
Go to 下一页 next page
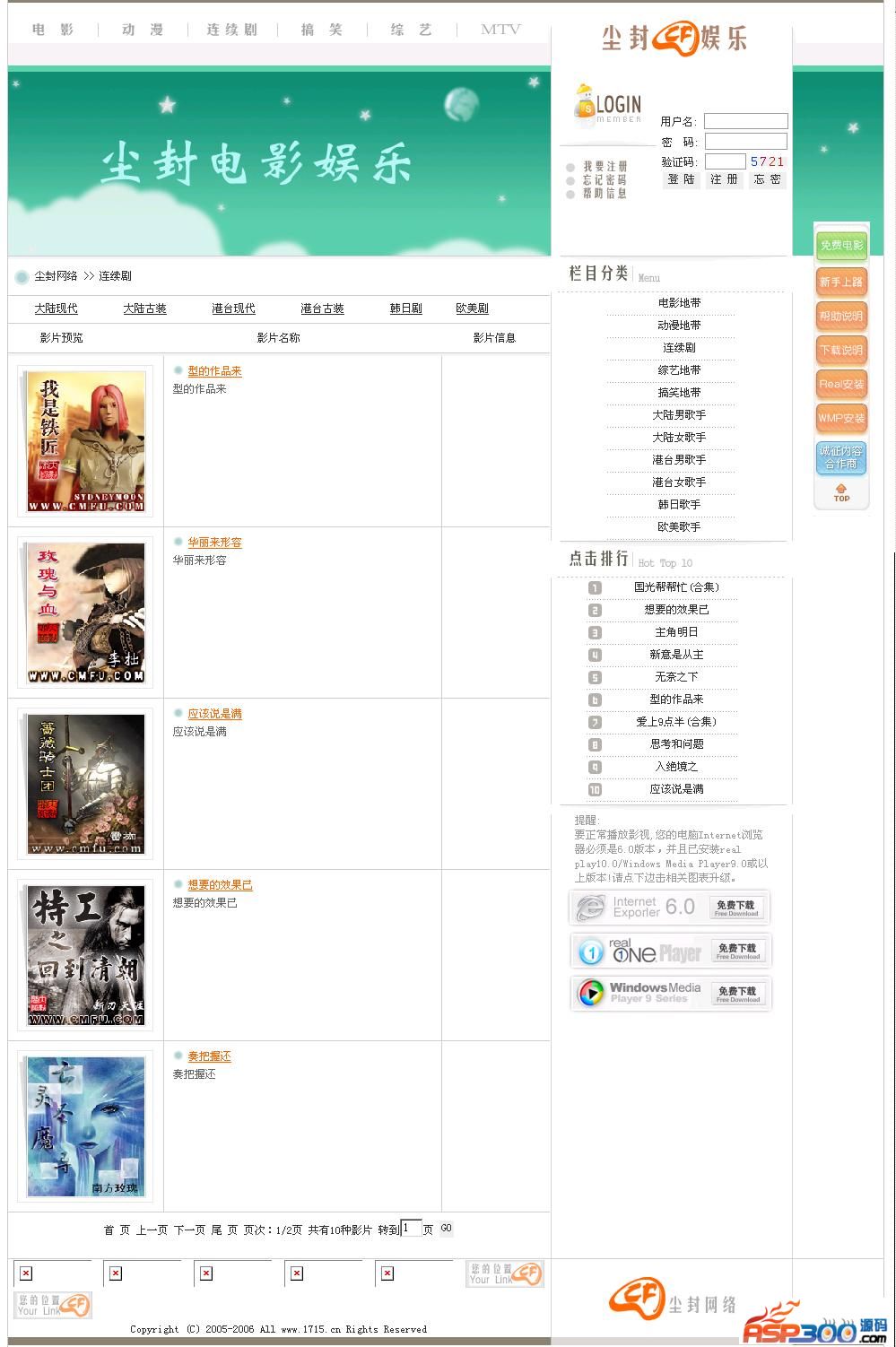(x=189, y=1230)
